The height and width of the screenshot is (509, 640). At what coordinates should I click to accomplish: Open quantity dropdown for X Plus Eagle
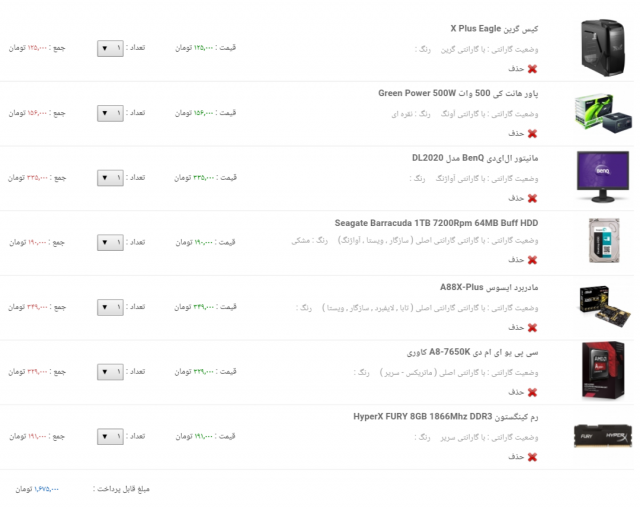point(110,48)
